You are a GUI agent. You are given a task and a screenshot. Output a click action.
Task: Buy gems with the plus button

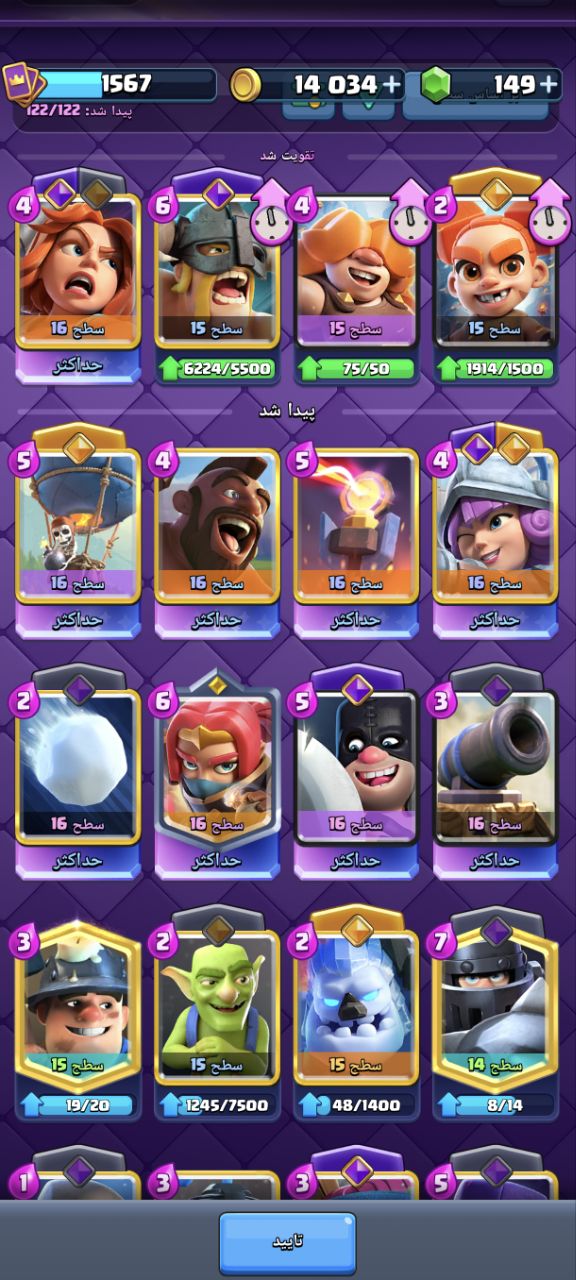click(548, 85)
